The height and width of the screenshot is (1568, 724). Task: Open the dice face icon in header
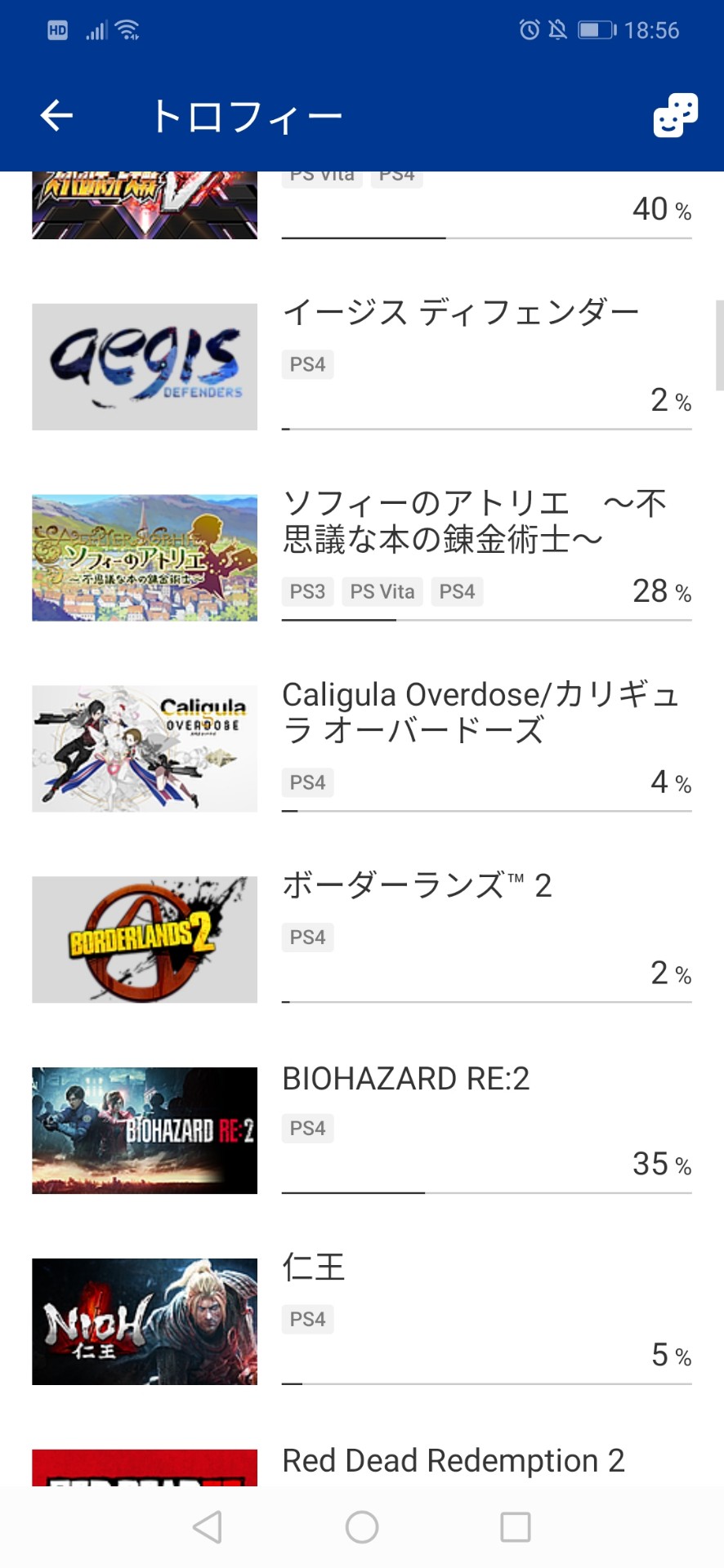point(675,115)
